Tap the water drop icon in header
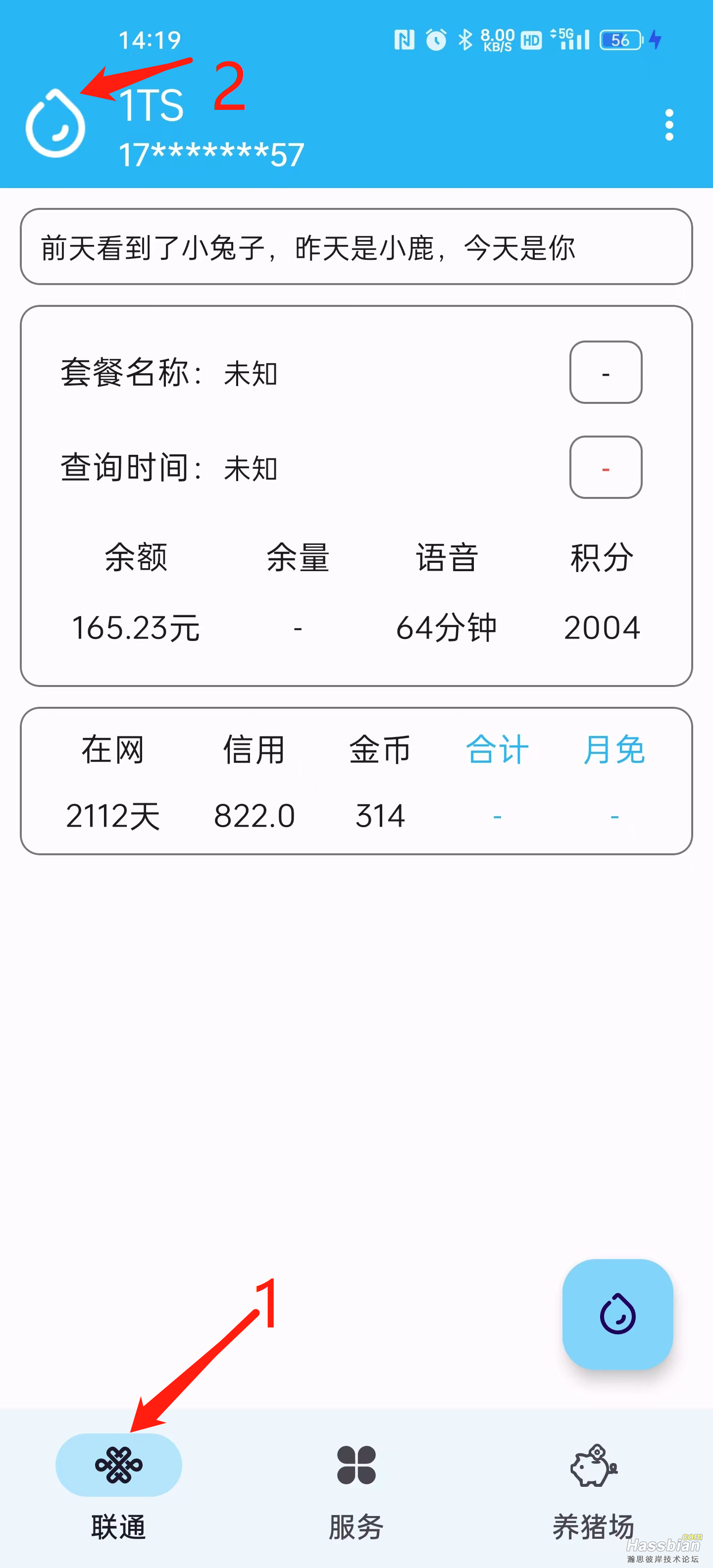Viewport: 713px width, 1568px height. [55, 124]
